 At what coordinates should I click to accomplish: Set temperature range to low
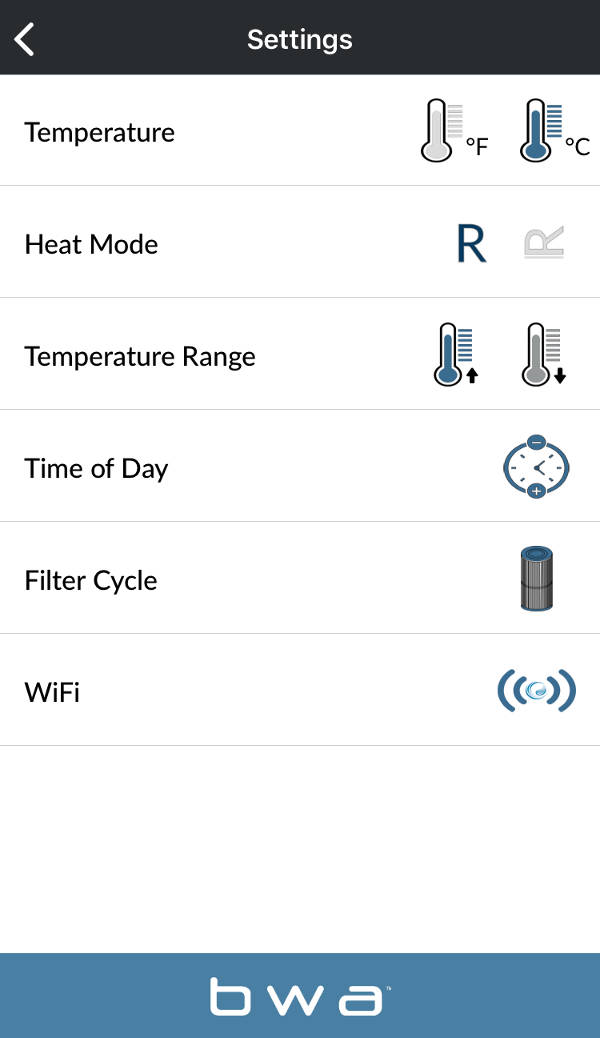(x=543, y=354)
